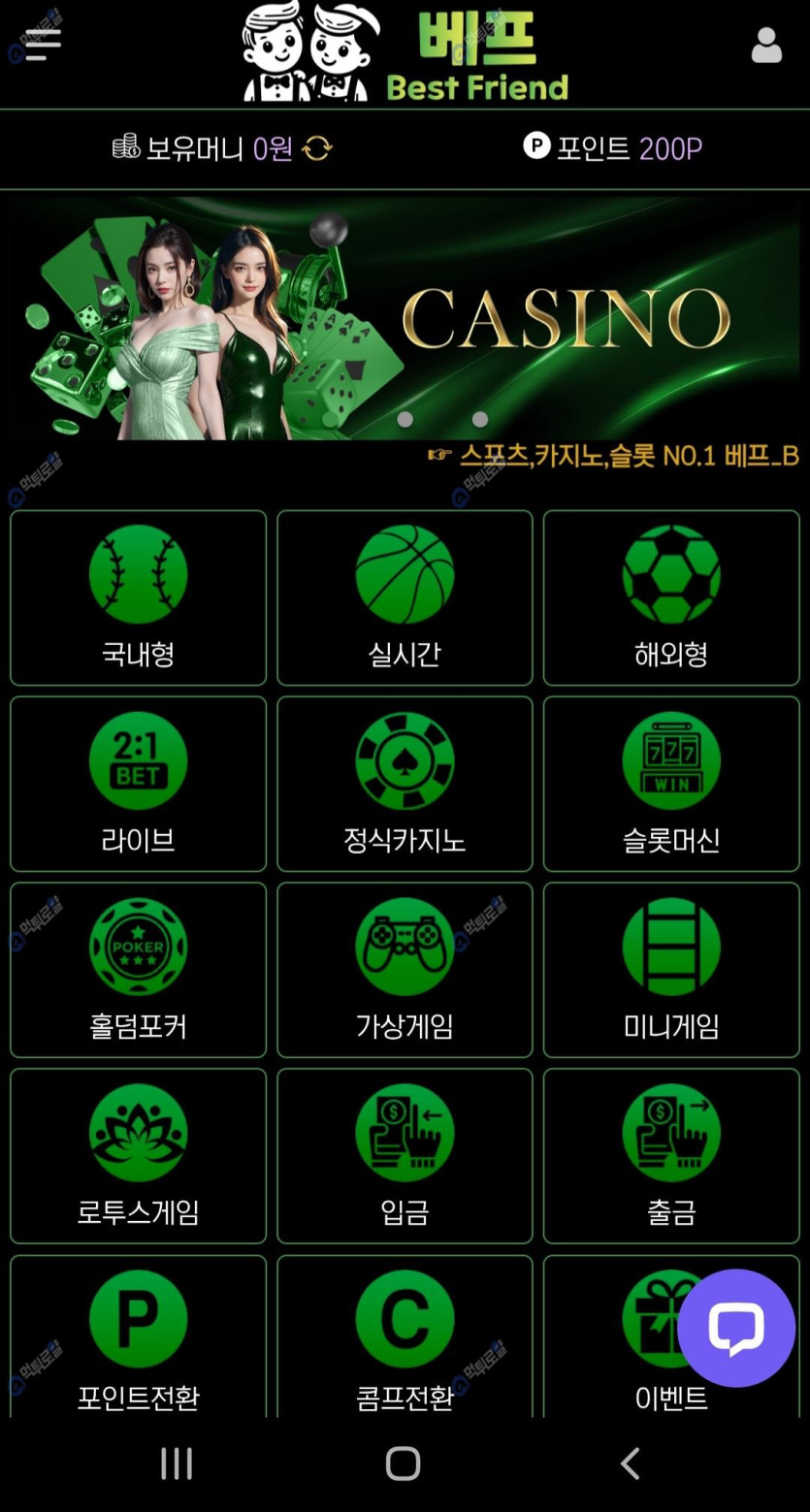Open 정식카지노
810x1512 pixels.
pyautogui.click(x=405, y=784)
